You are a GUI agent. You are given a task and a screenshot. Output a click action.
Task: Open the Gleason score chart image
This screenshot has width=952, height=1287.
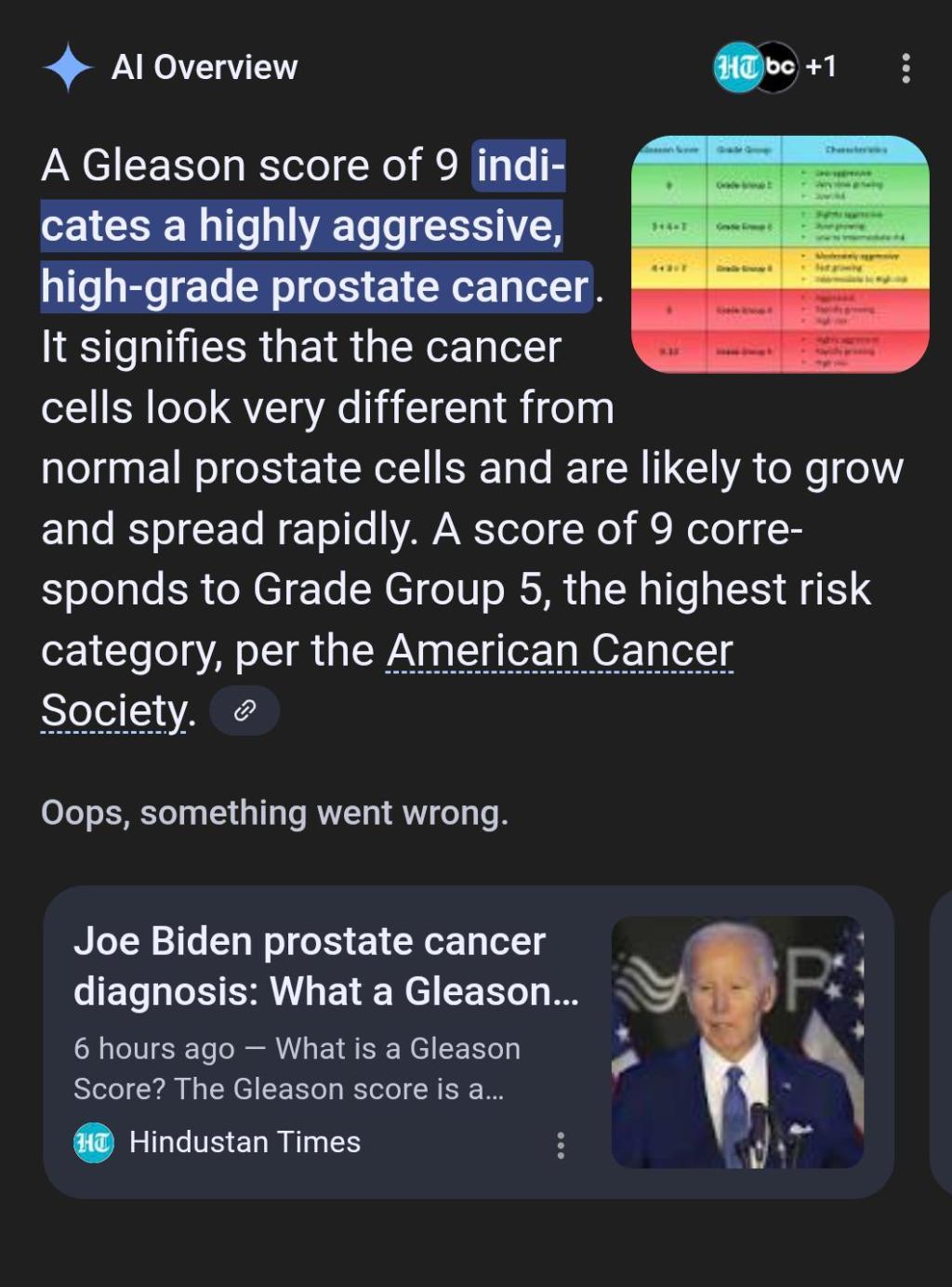779,254
